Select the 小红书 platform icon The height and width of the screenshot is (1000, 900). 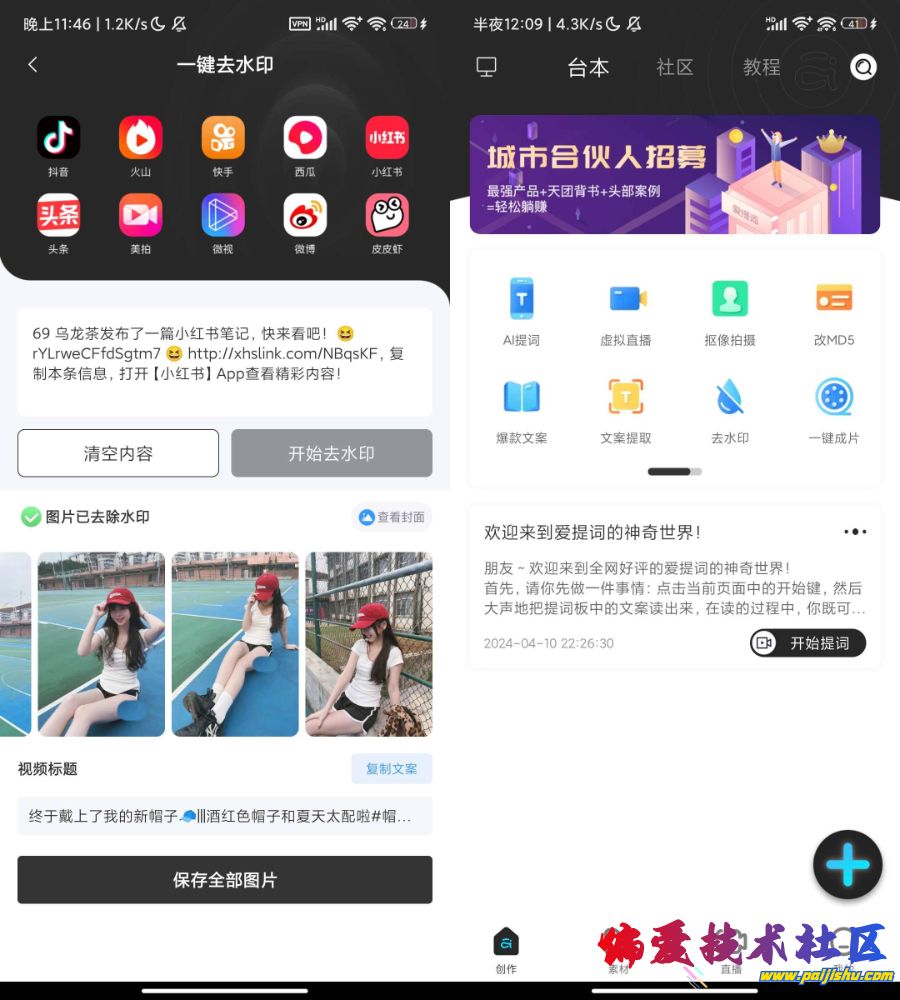pos(387,138)
